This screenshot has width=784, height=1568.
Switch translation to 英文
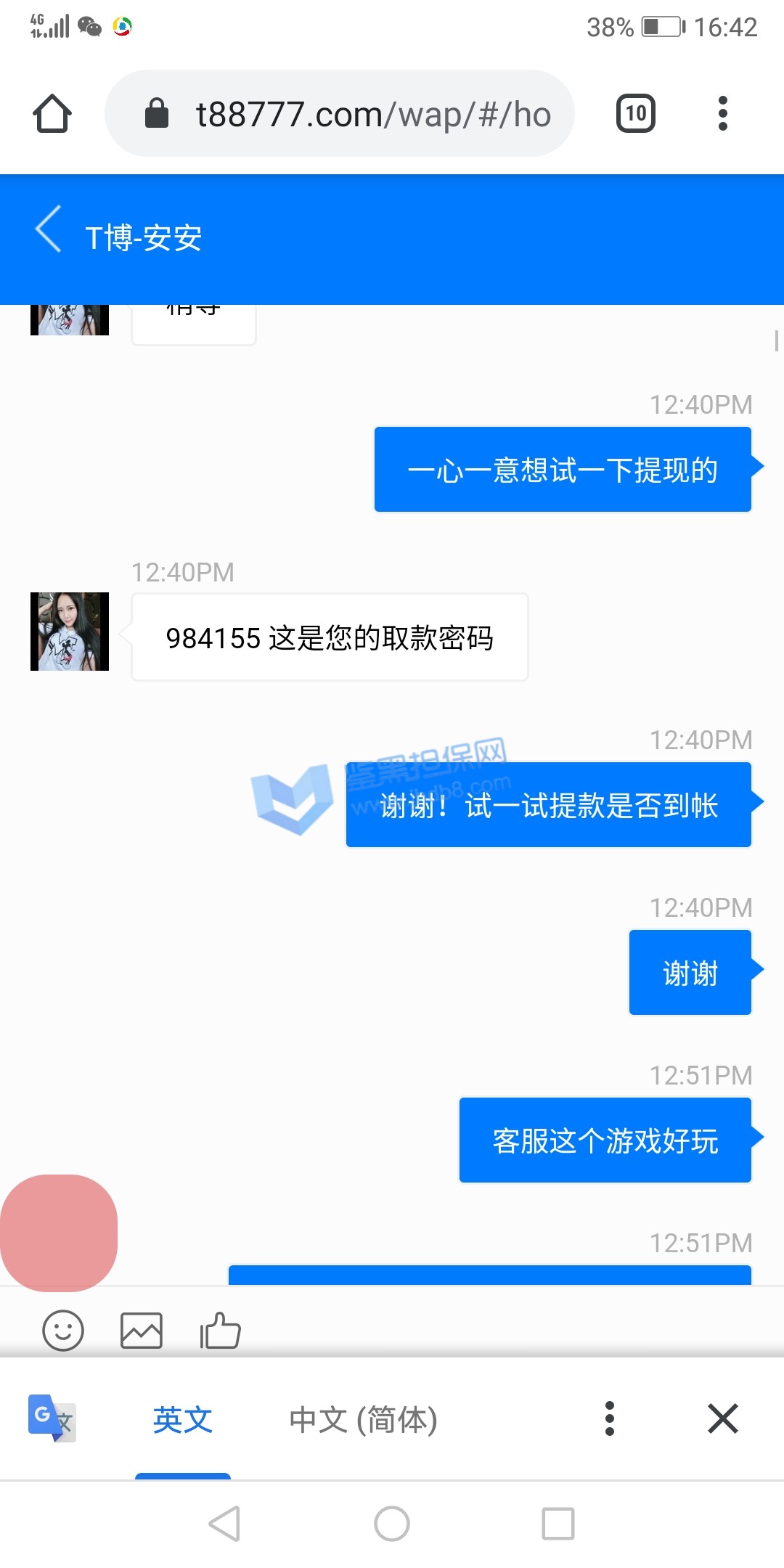pyautogui.click(x=183, y=1420)
